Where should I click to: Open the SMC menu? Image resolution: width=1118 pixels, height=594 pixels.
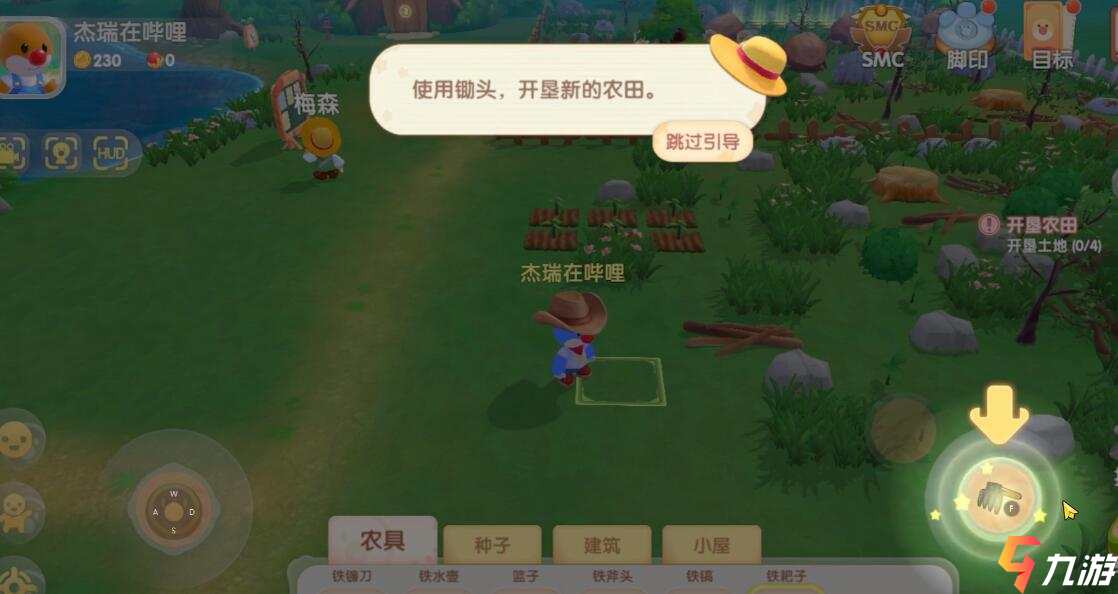[881, 38]
